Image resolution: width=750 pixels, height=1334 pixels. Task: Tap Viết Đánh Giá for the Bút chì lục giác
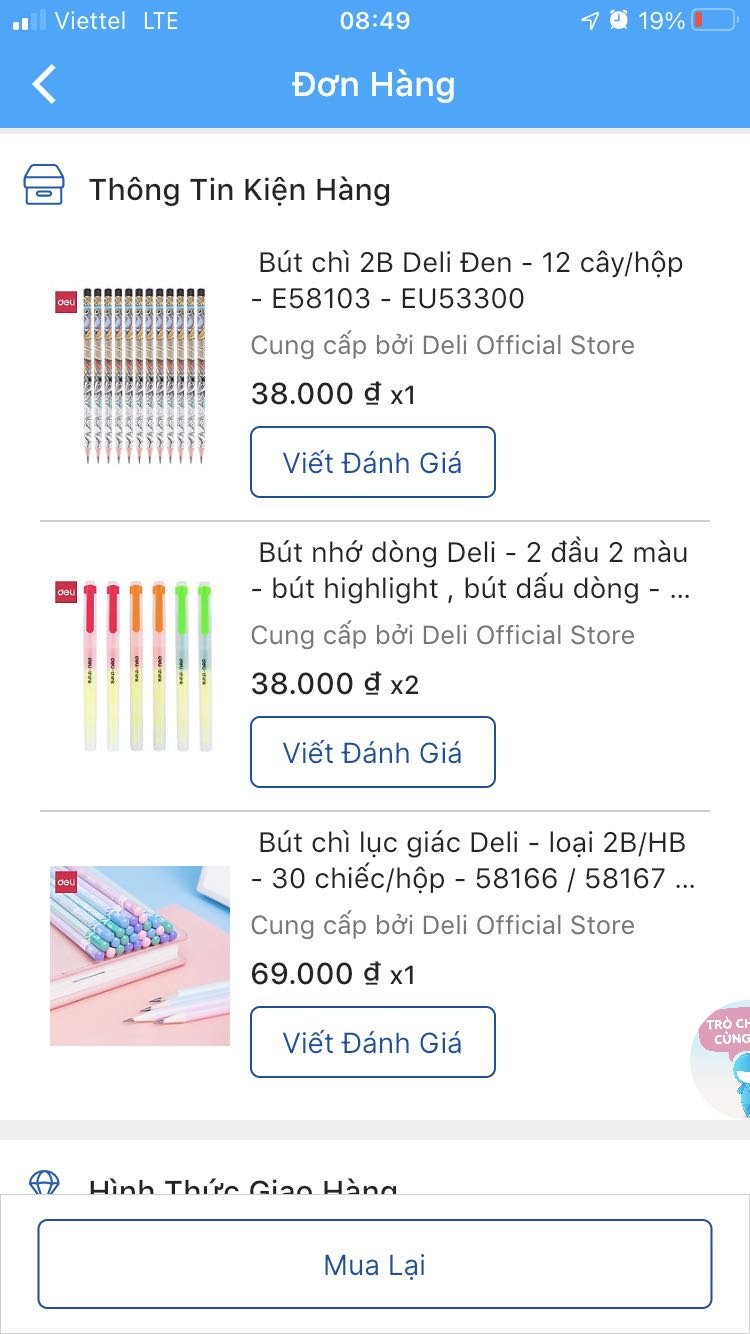click(x=372, y=1042)
